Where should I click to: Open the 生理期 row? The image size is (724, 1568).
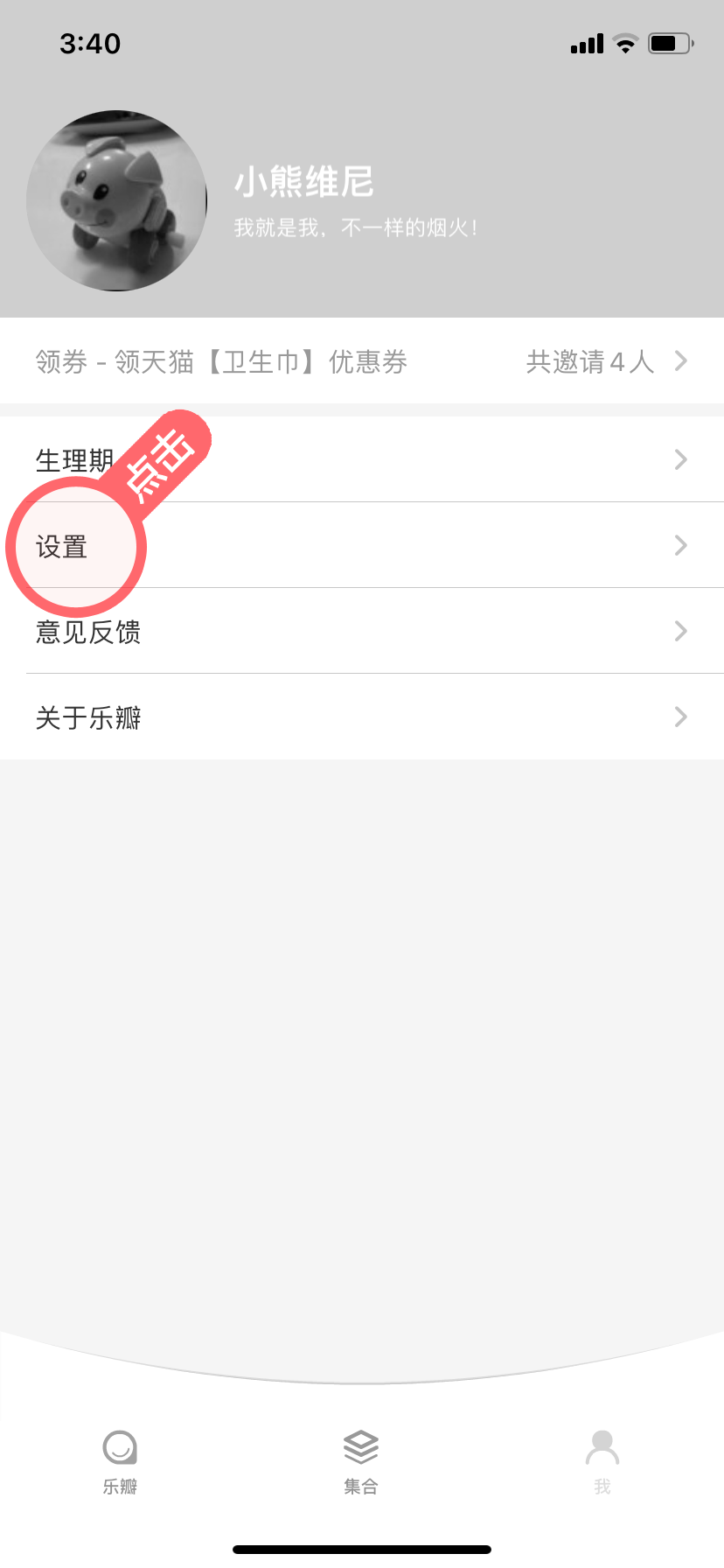click(362, 459)
